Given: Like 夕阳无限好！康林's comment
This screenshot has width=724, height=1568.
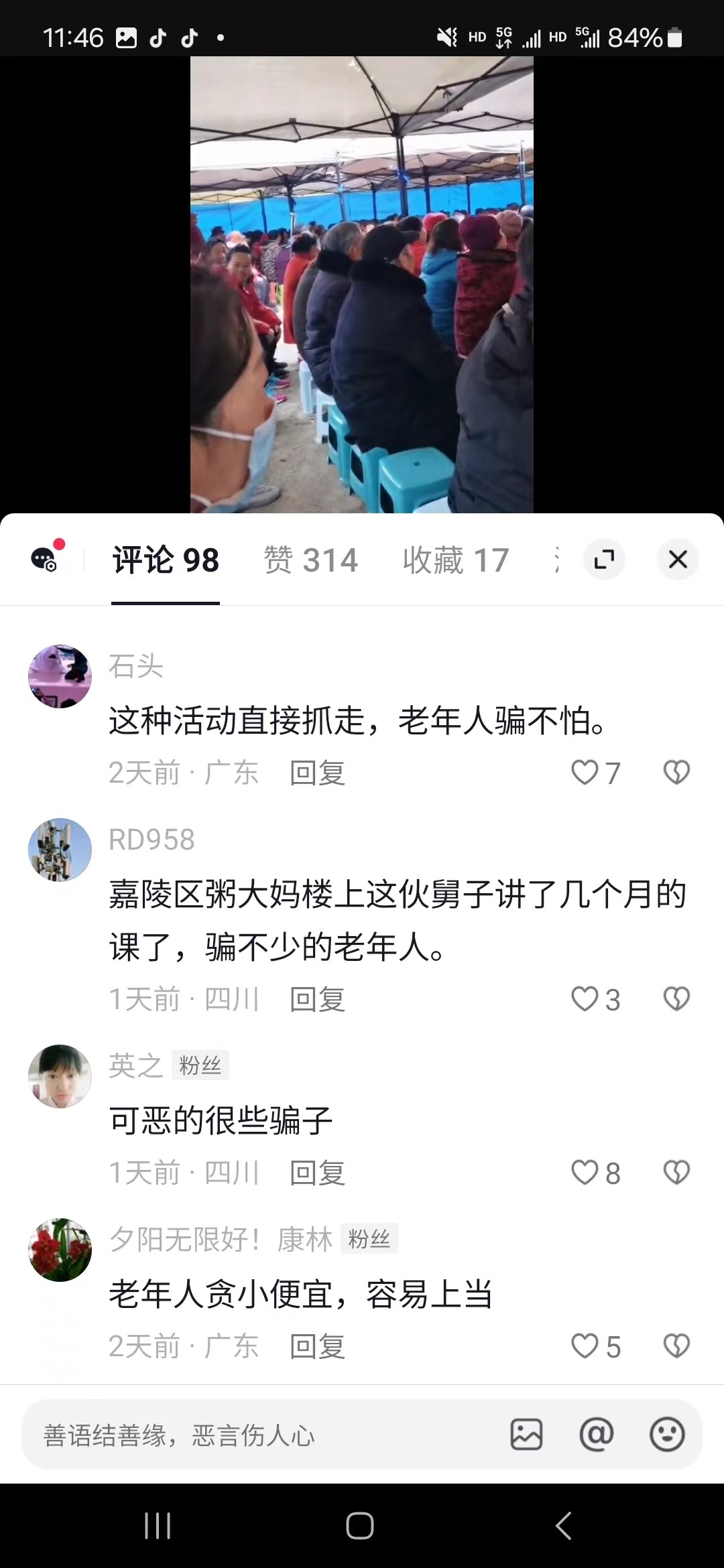Looking at the screenshot, I should tap(585, 1346).
